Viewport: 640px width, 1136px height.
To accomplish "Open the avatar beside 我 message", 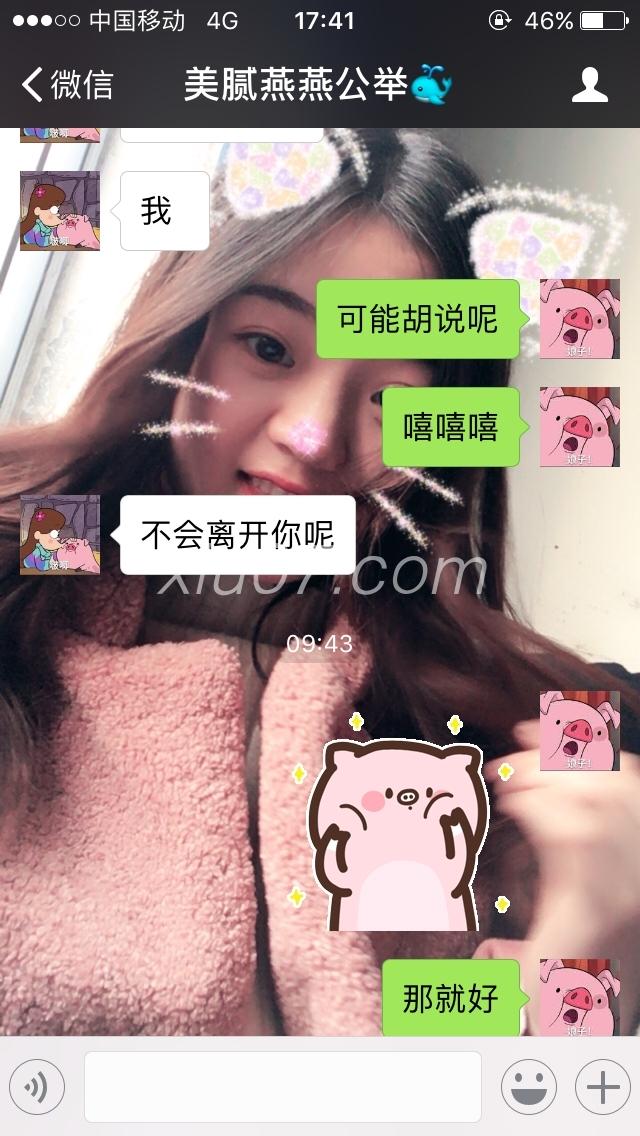I will 60,210.
